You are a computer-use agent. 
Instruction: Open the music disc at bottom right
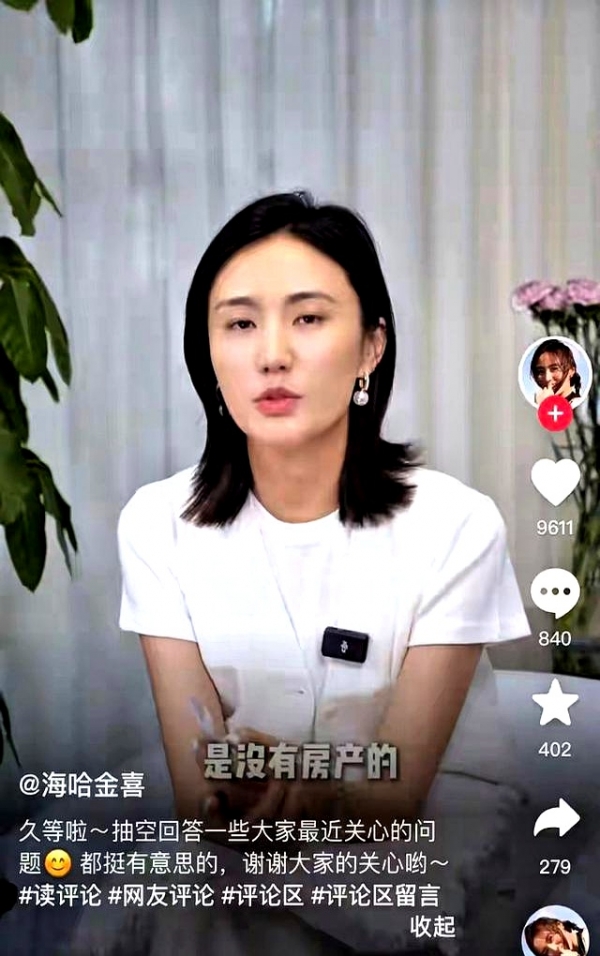[x=555, y=935]
